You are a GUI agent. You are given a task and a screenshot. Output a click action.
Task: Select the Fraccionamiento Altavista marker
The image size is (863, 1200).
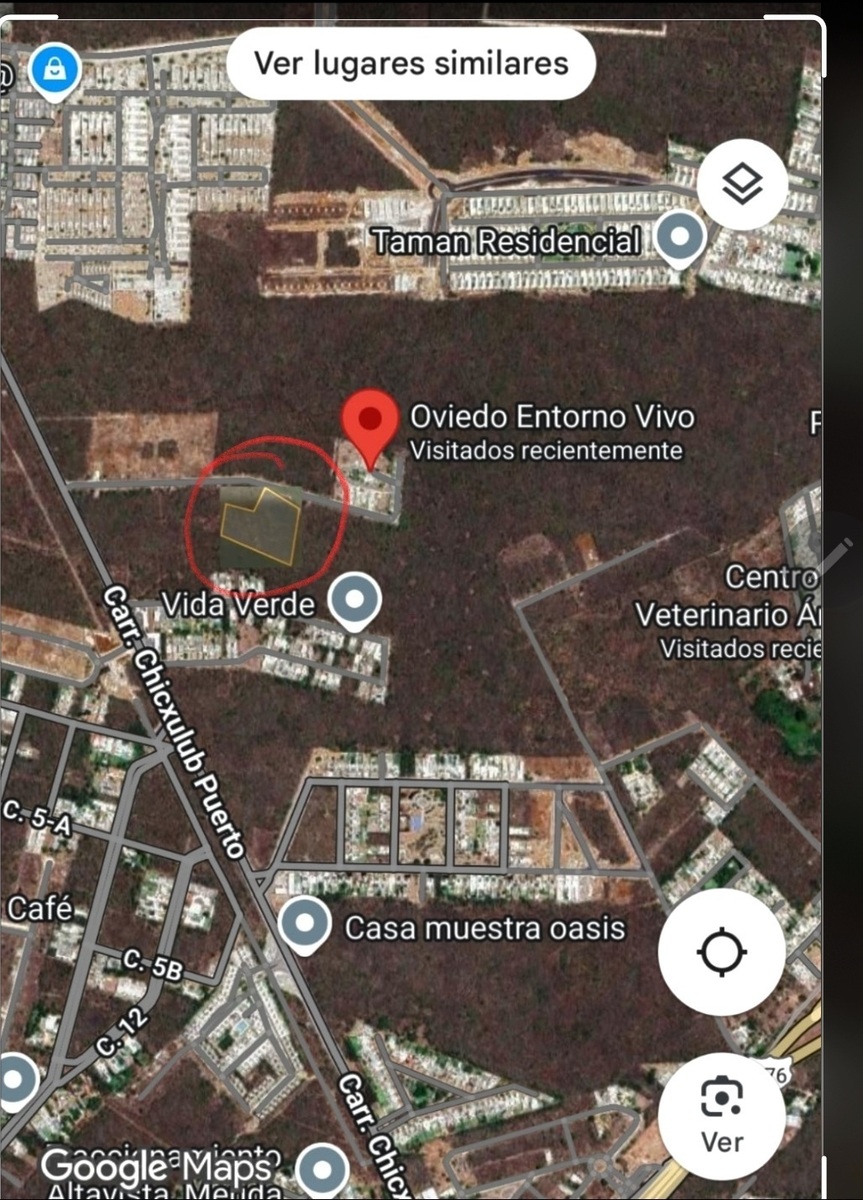pyautogui.click(x=322, y=1168)
